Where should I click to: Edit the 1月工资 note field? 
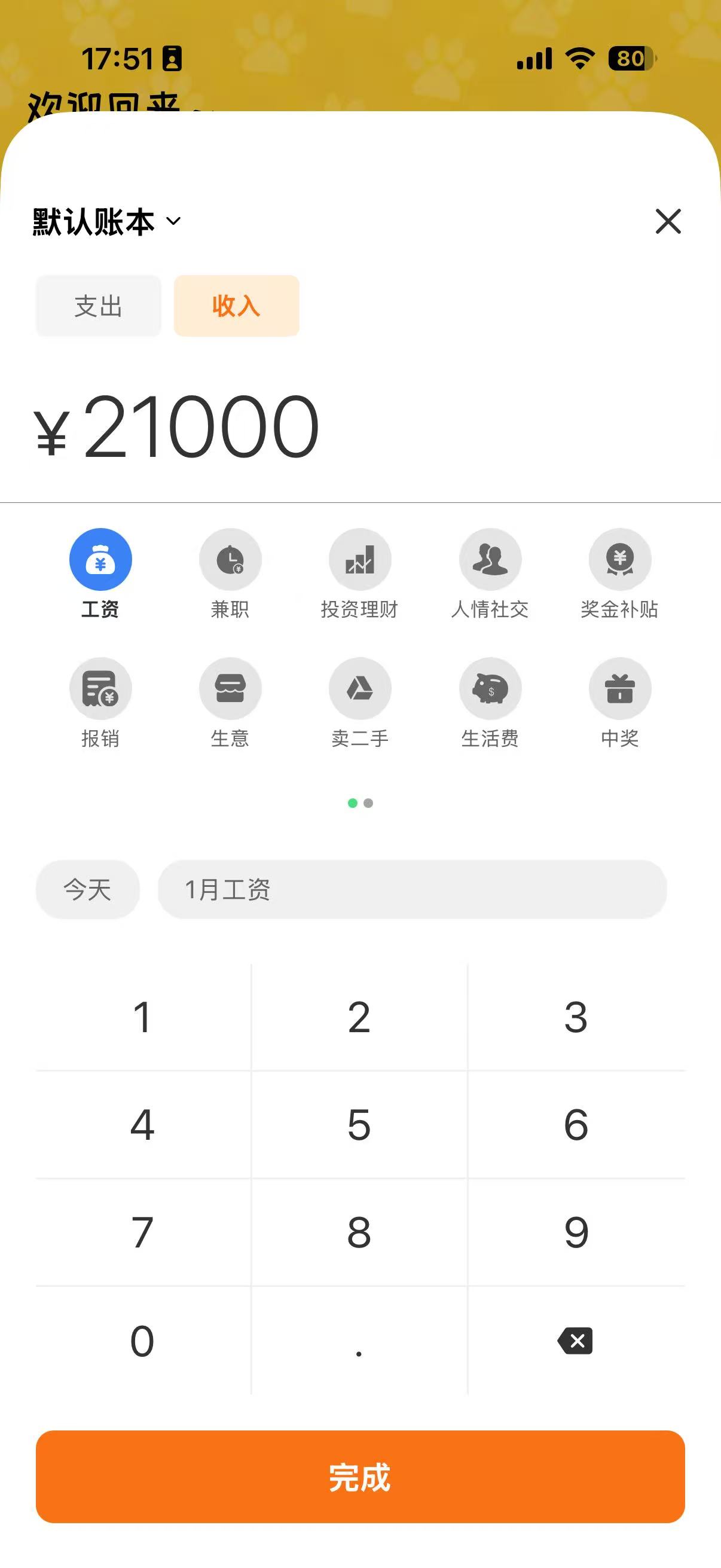411,890
